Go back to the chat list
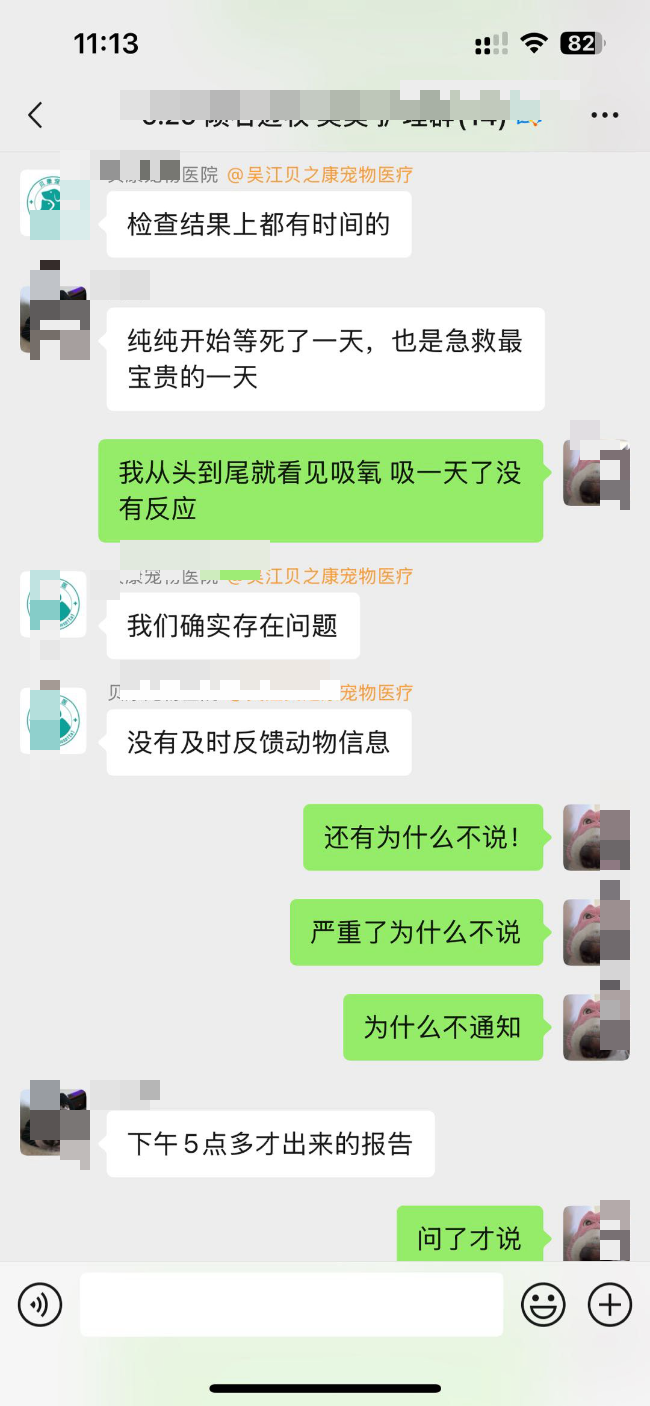This screenshot has height=1406, width=650. 36,115
